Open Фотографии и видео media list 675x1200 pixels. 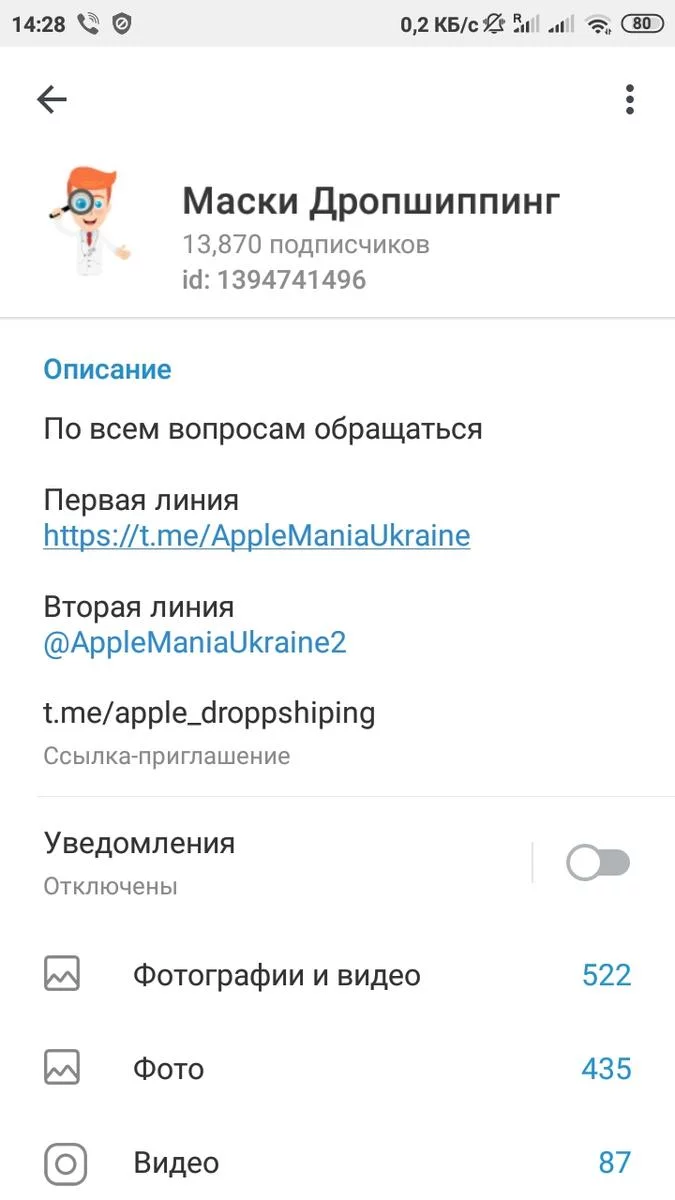click(x=277, y=975)
